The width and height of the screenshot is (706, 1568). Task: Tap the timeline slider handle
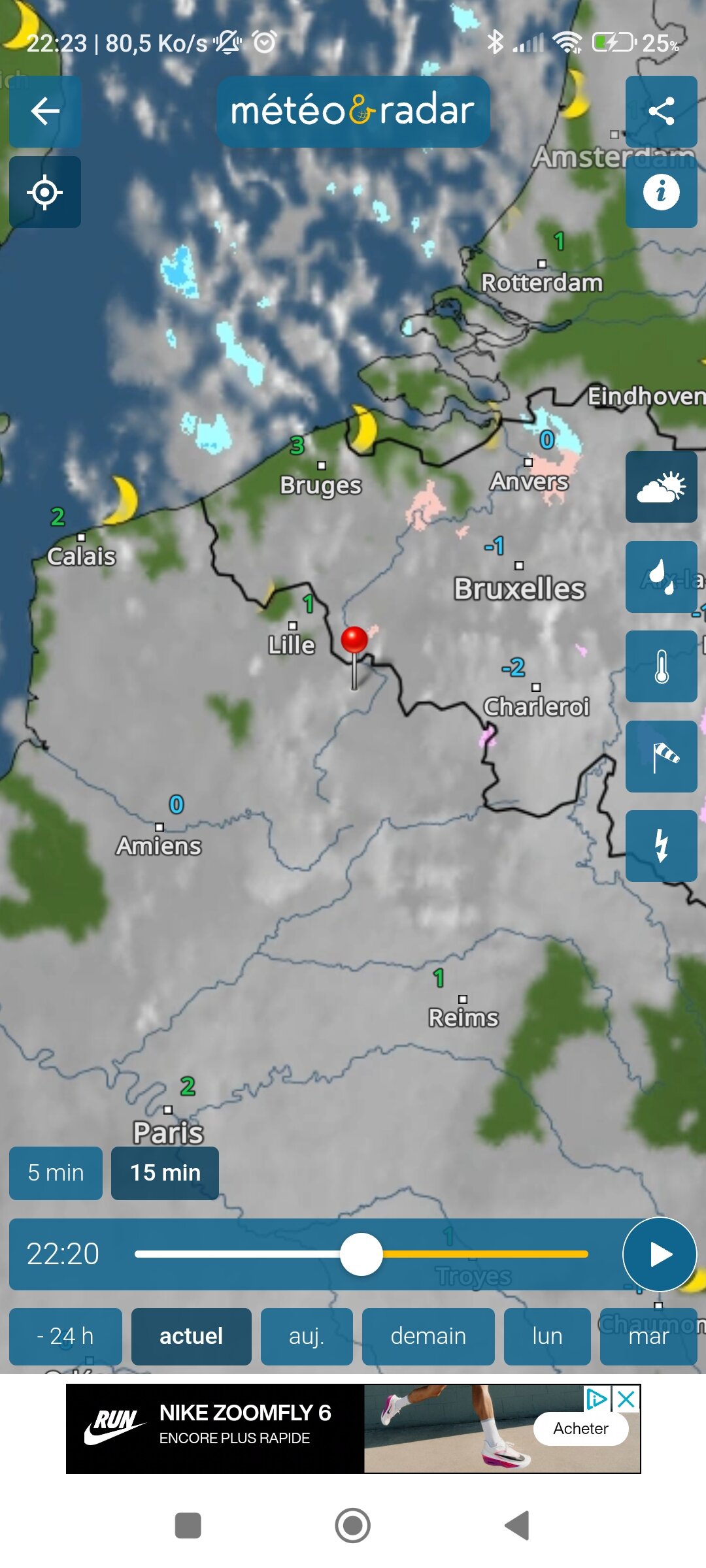click(x=361, y=1254)
